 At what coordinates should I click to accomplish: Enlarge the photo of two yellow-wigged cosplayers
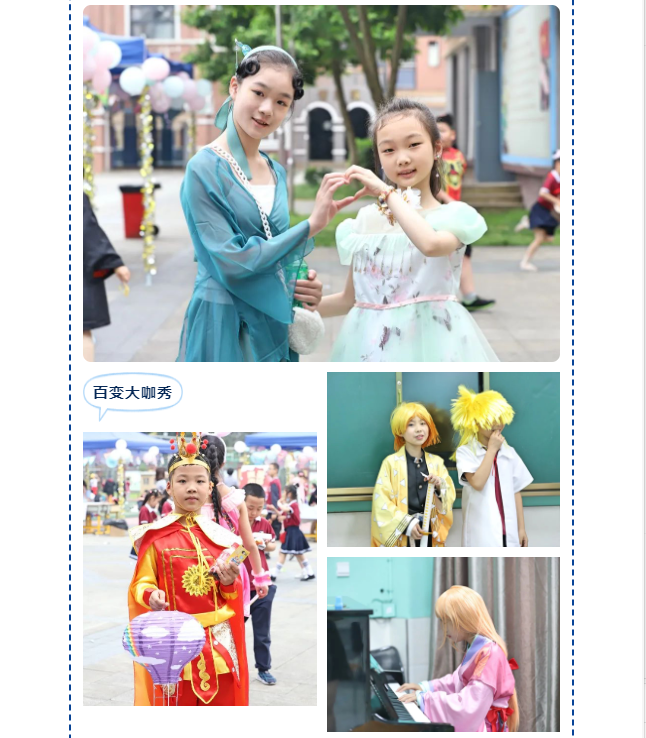point(443,459)
